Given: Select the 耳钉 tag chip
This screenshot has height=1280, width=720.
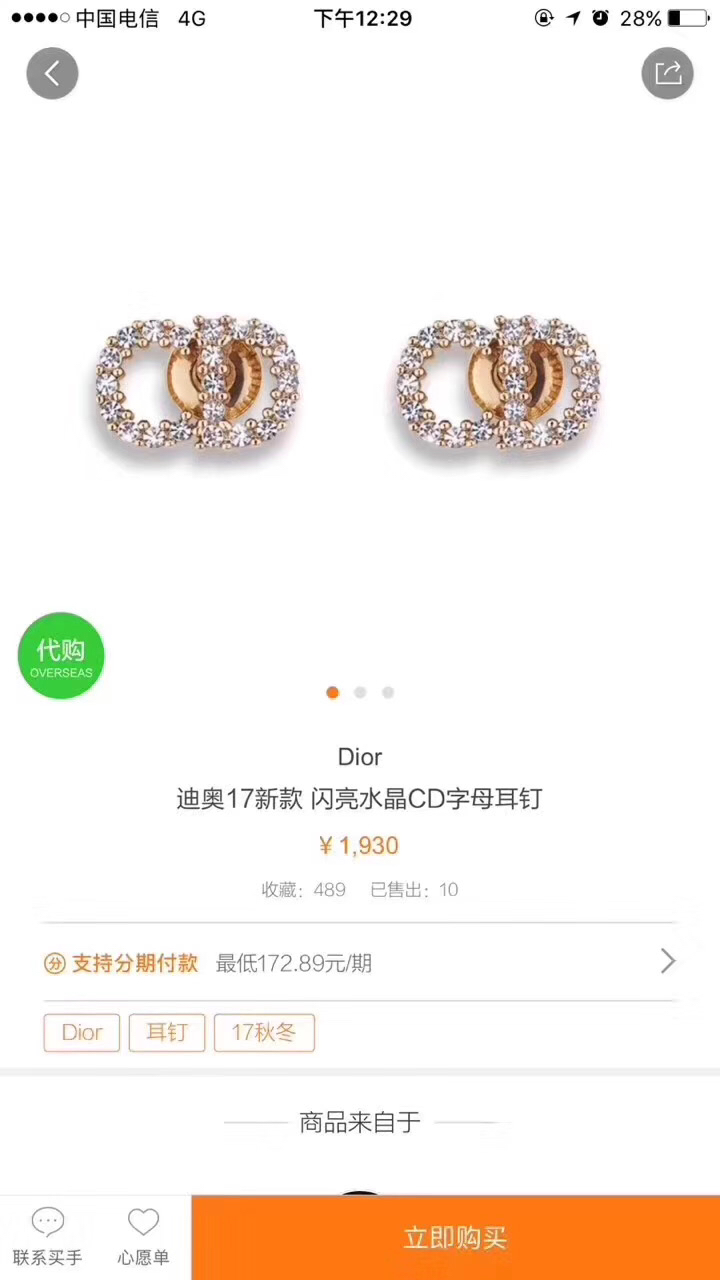Looking at the screenshot, I should point(166,1032).
